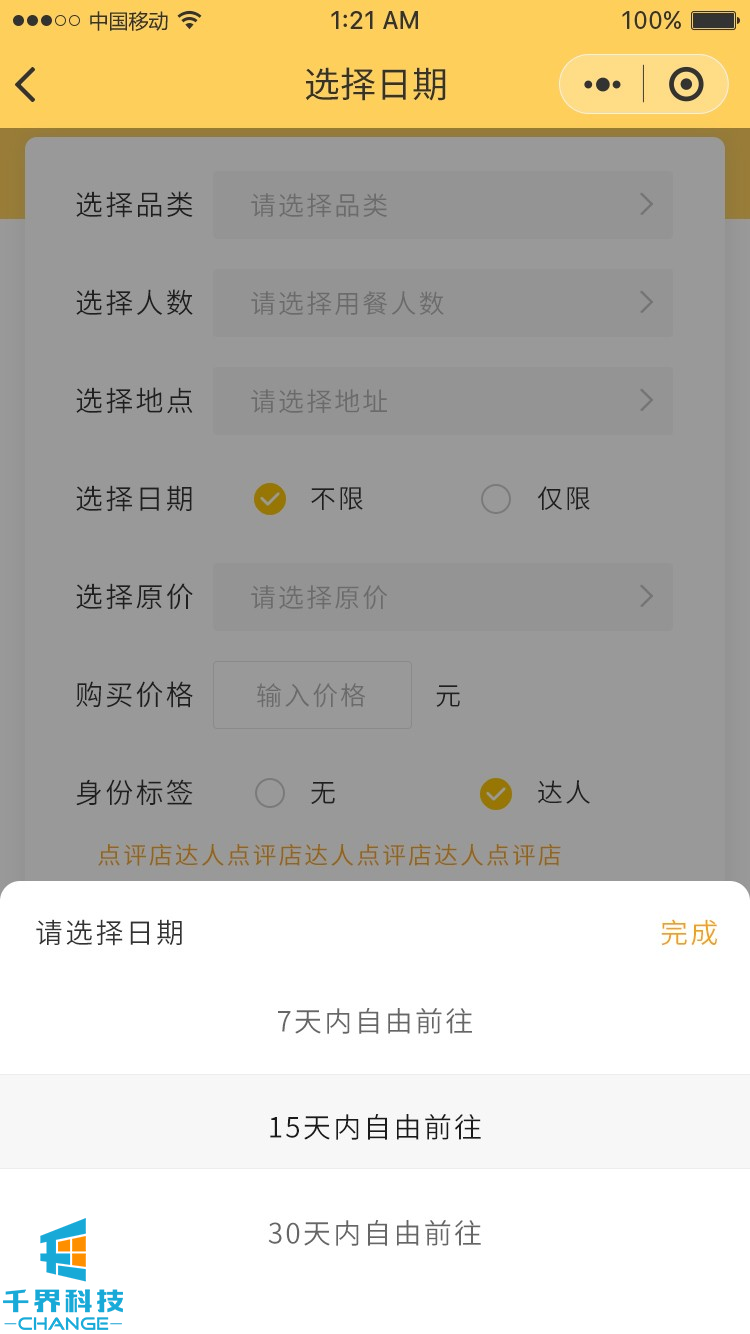This screenshot has height=1334, width=750.
Task: Select the 7天内自由前往 option
Action: tap(375, 1021)
